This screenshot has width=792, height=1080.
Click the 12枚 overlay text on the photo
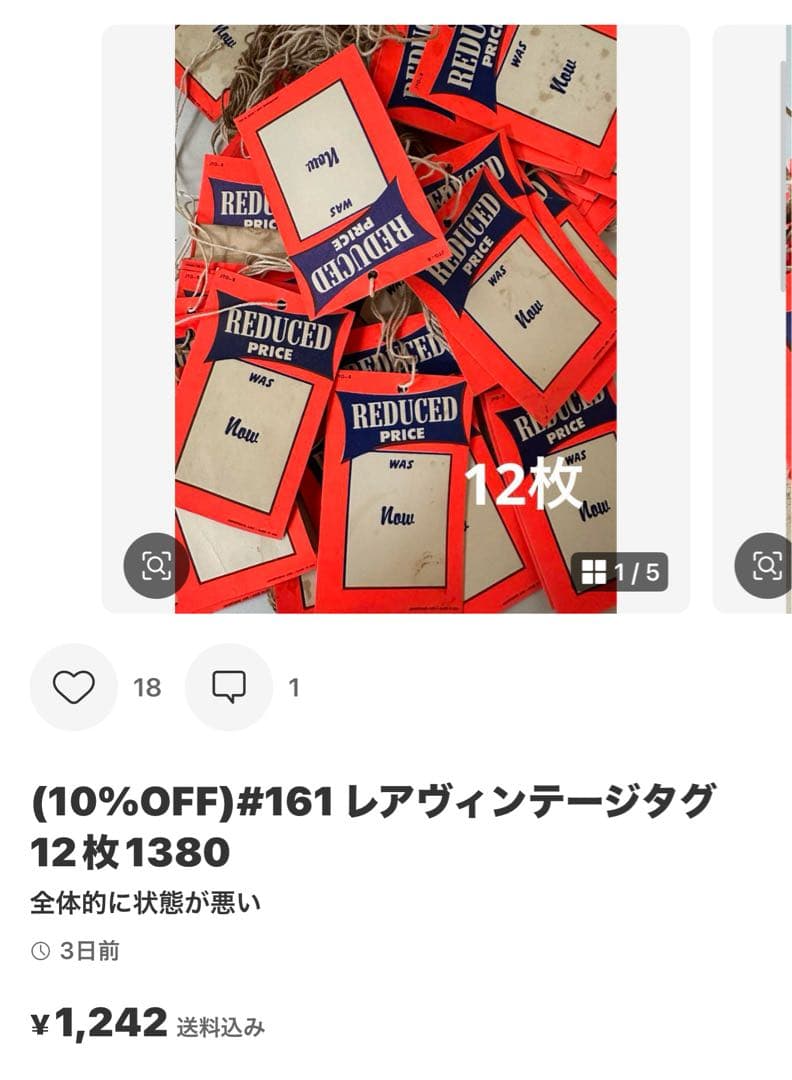click(x=524, y=484)
